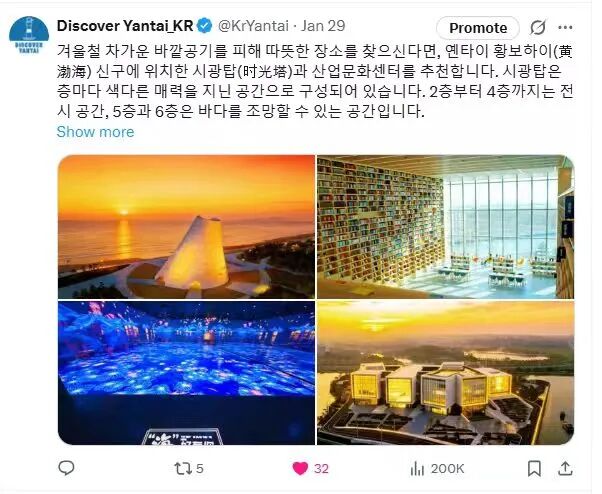Reply to this post
Viewport: 602px width, 494px height.
coord(67,468)
